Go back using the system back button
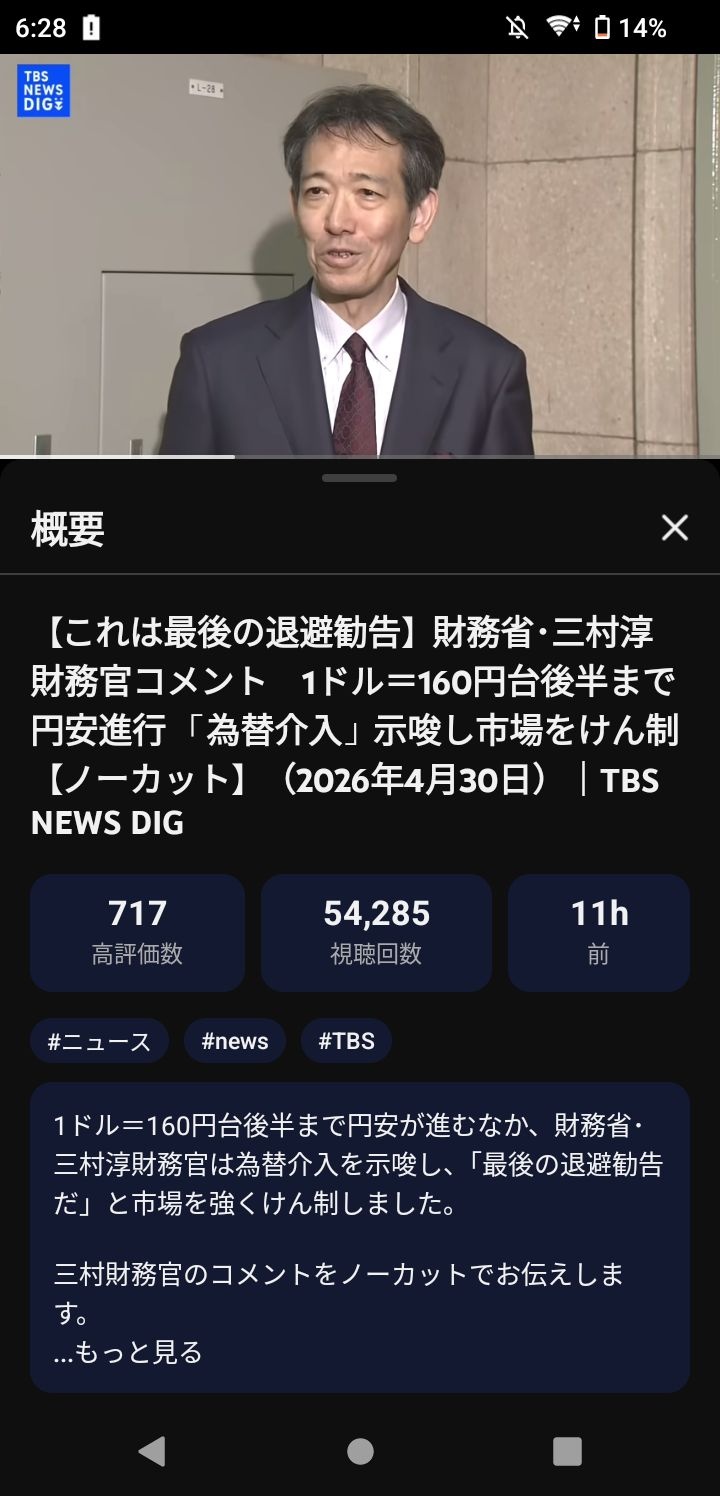The height and width of the screenshot is (1496, 720). [x=152, y=1451]
